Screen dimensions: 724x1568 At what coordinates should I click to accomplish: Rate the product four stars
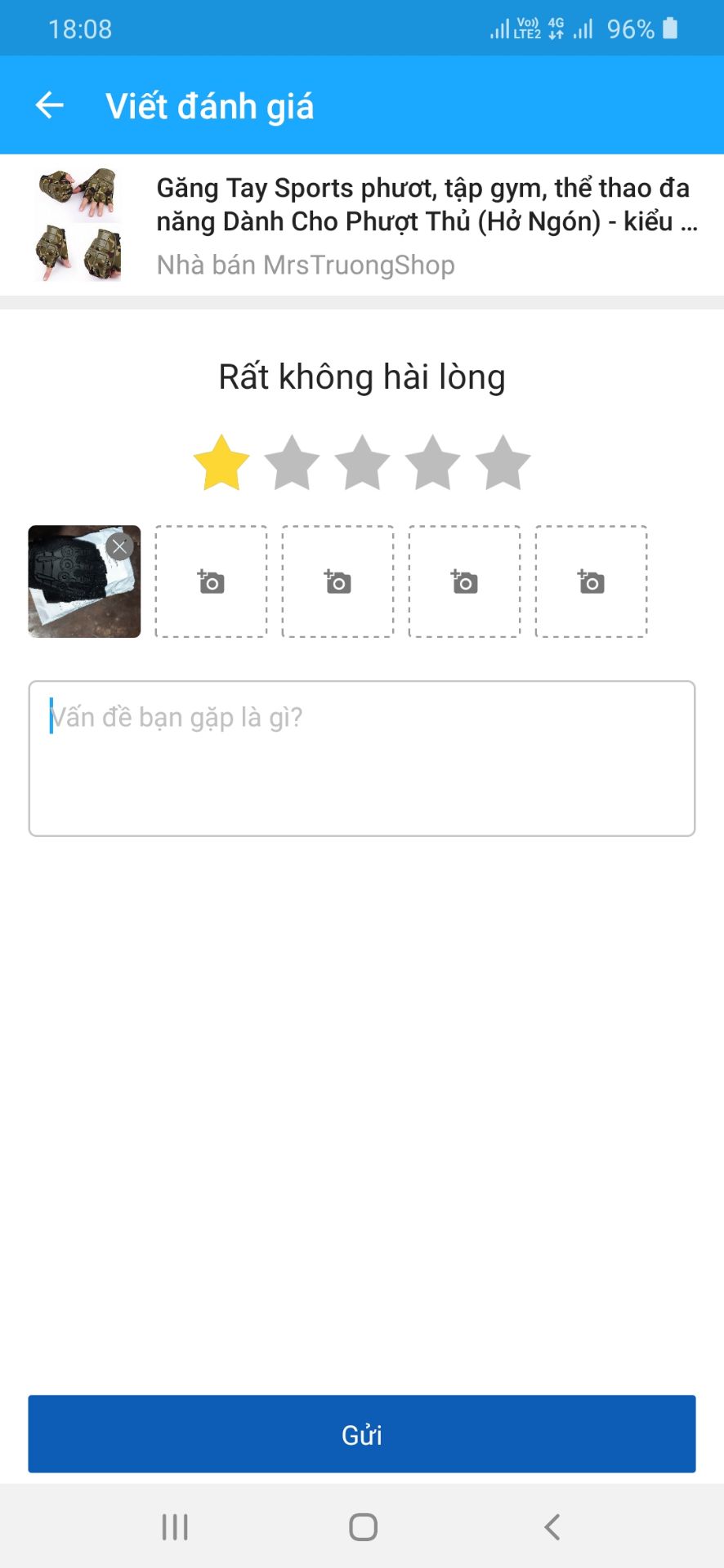tap(432, 463)
